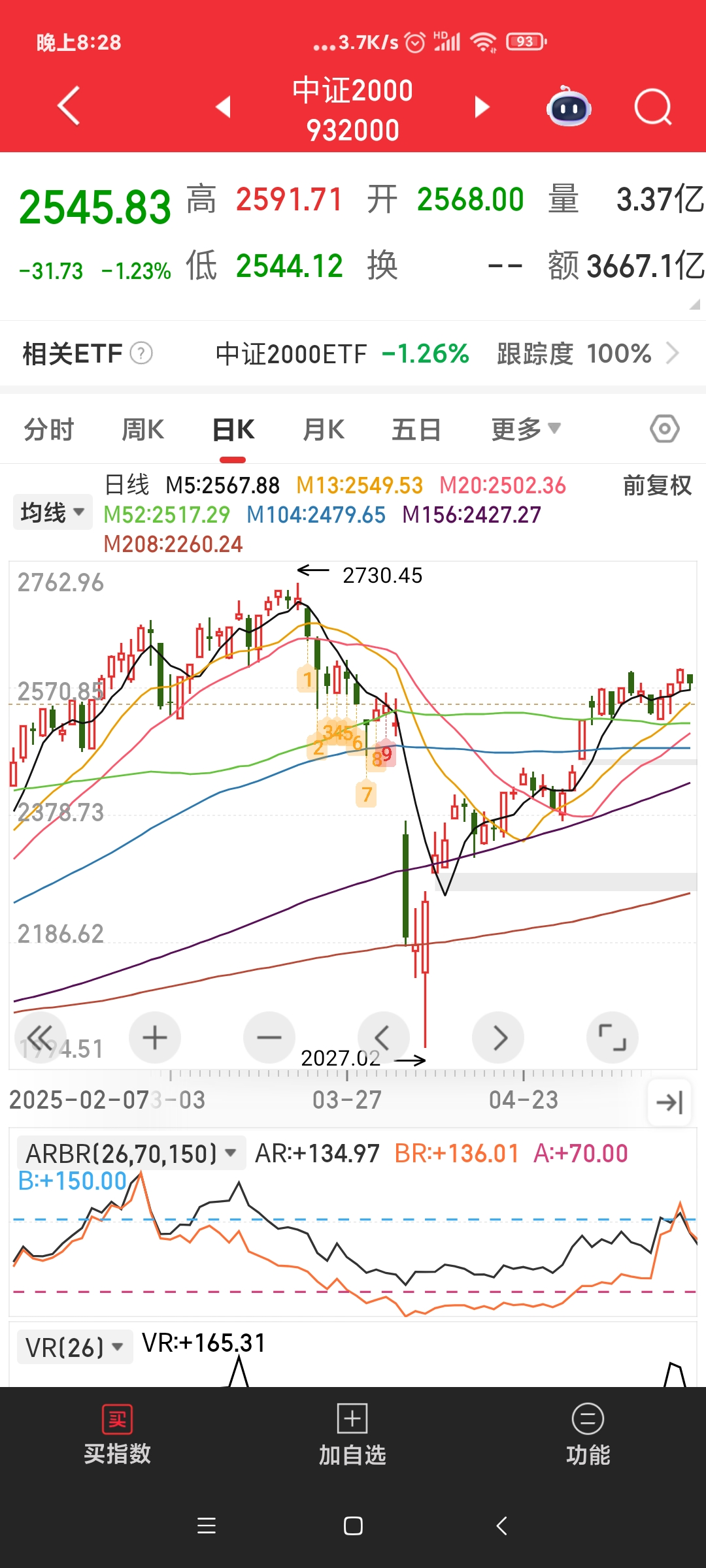Switch to the 月K chart tab
This screenshot has height=1568, width=706.
pos(324,430)
